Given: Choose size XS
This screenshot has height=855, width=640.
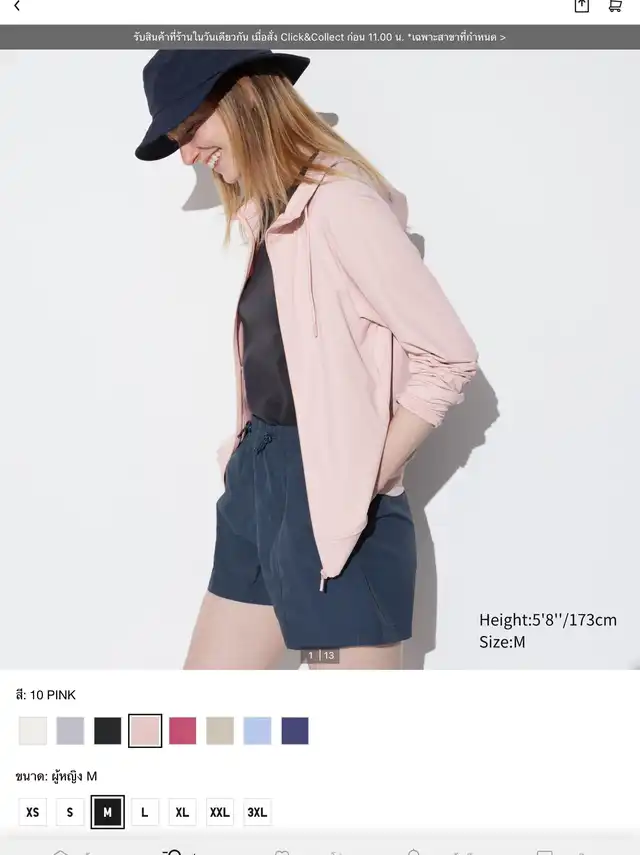Looking at the screenshot, I should click(32, 812).
